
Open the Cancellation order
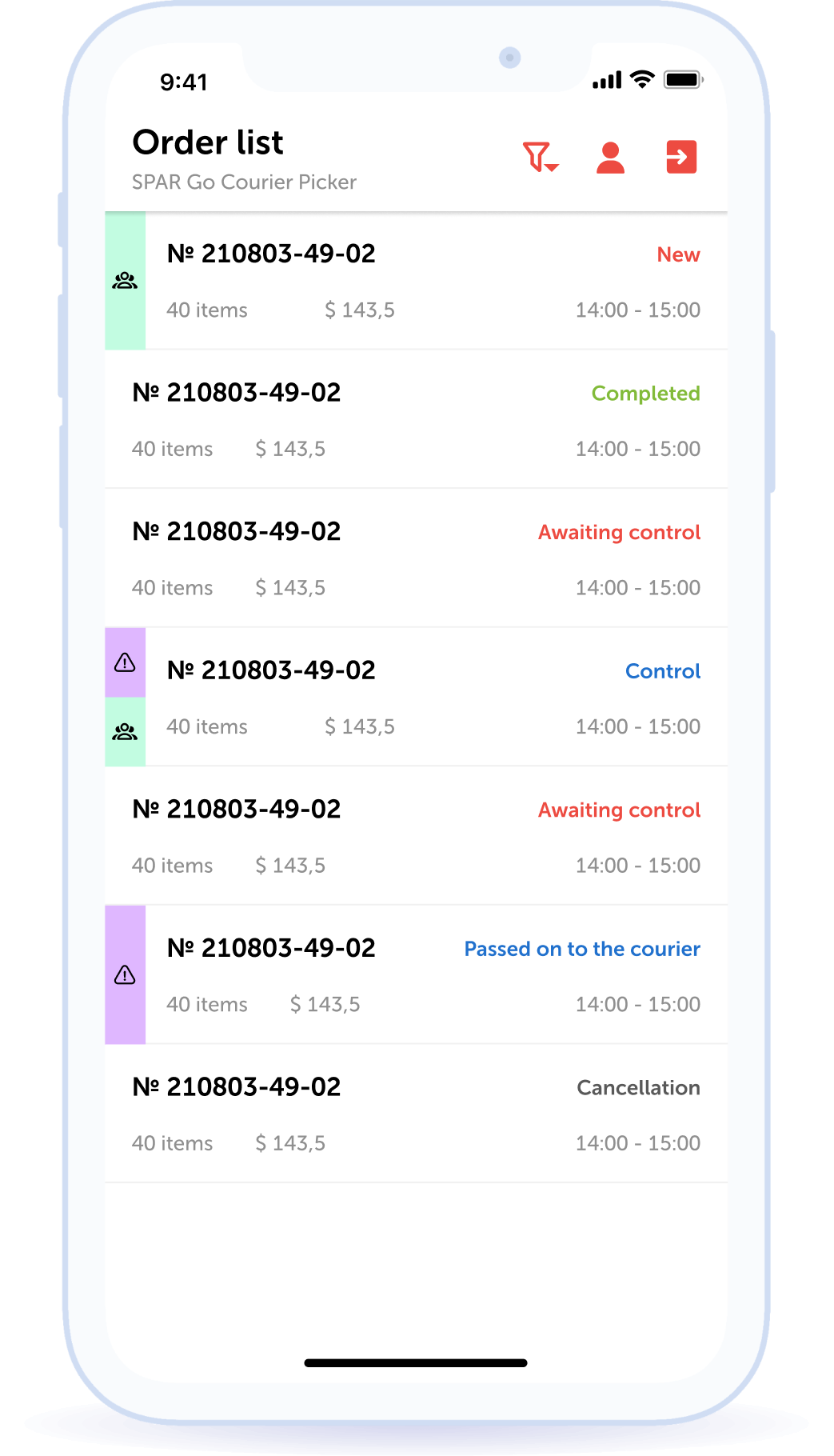tap(416, 1114)
